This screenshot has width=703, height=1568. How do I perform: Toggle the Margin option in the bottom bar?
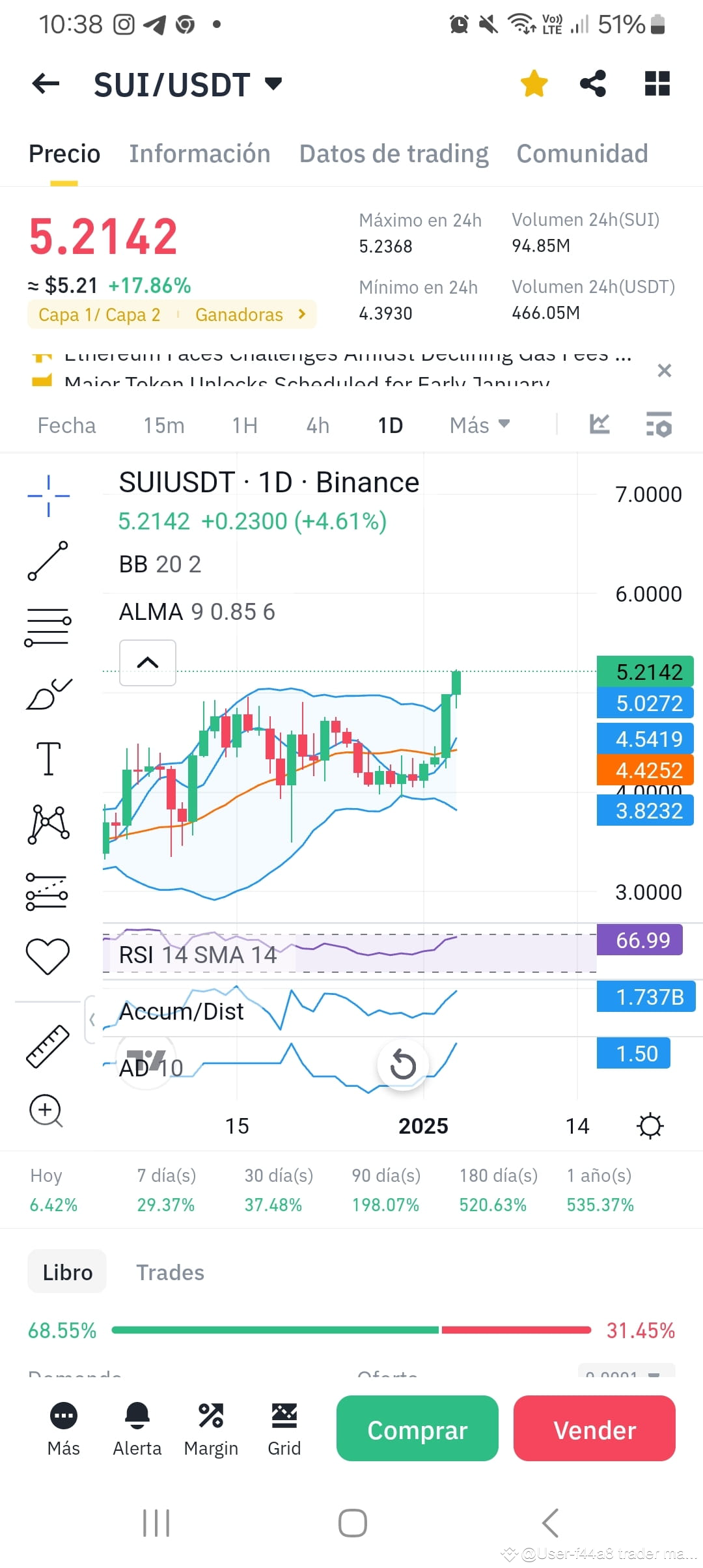(x=211, y=1428)
